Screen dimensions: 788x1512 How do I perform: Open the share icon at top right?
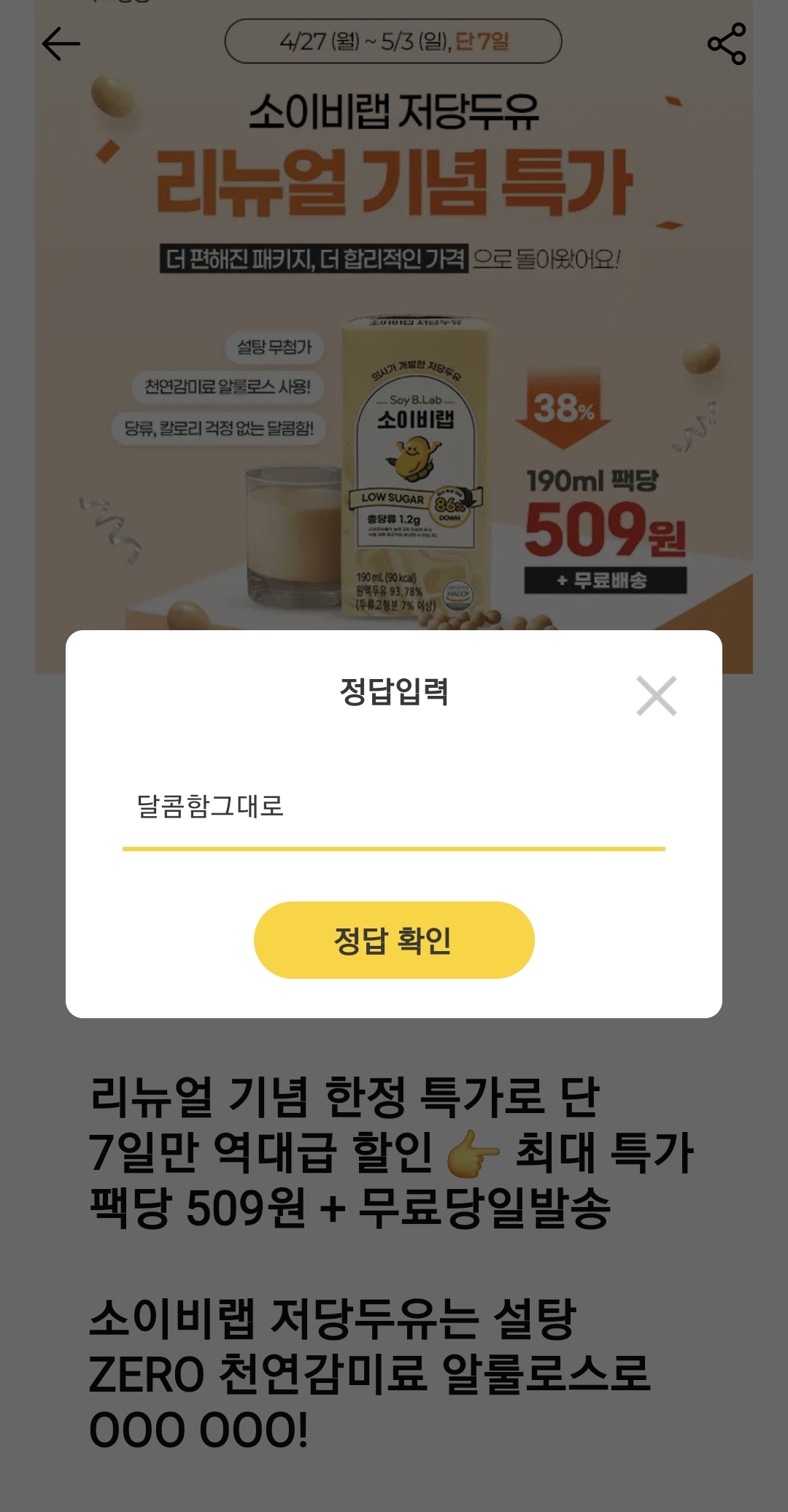tap(726, 45)
